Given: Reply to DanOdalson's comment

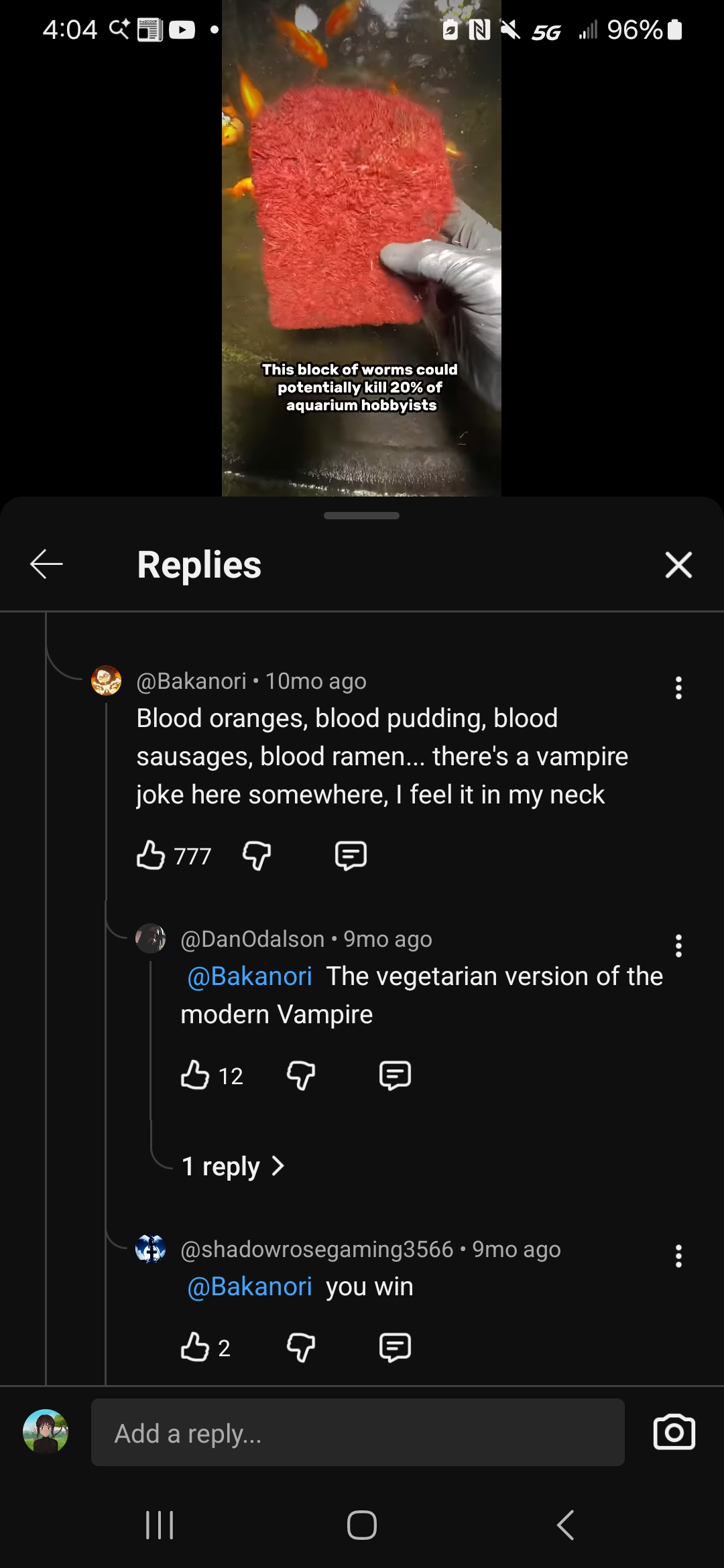Looking at the screenshot, I should (395, 1075).
